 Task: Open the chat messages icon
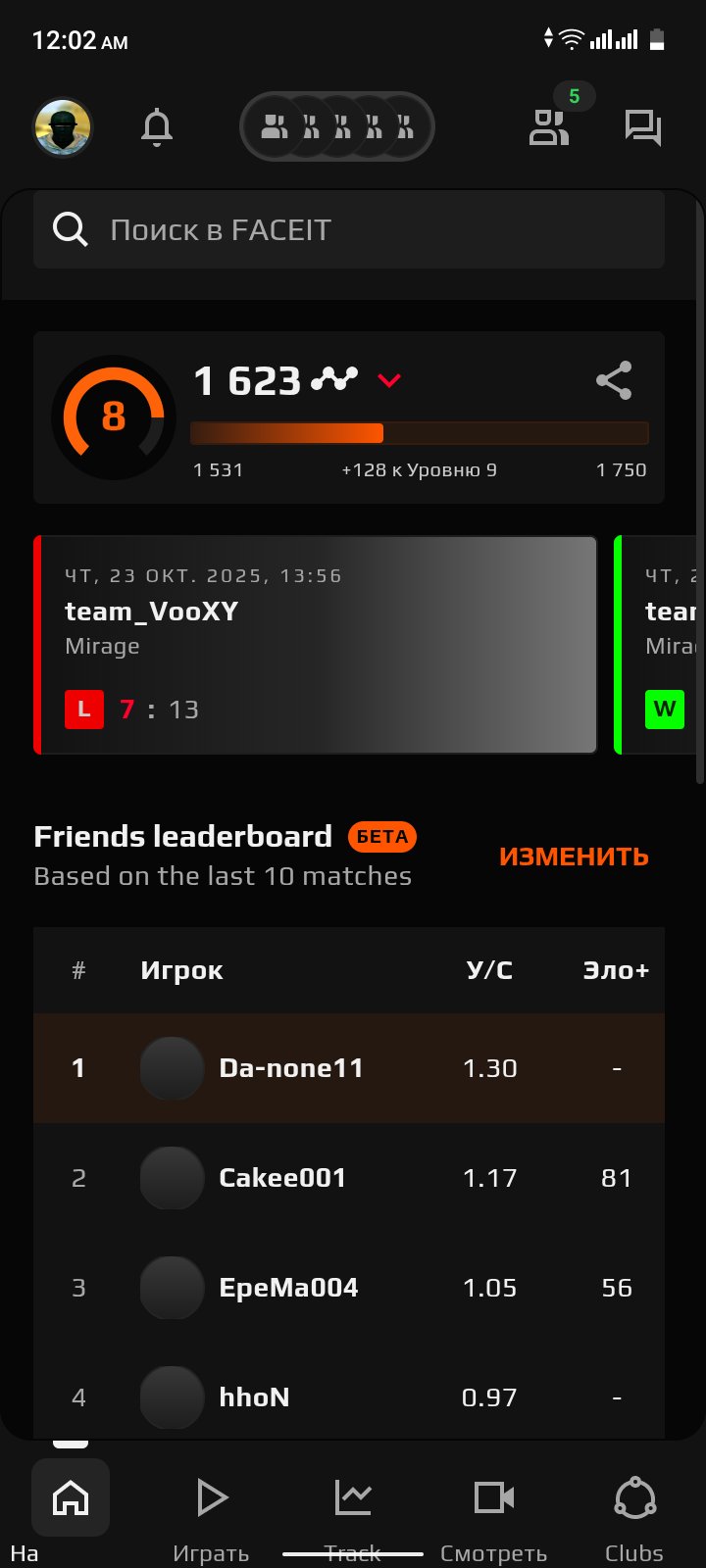(x=643, y=127)
